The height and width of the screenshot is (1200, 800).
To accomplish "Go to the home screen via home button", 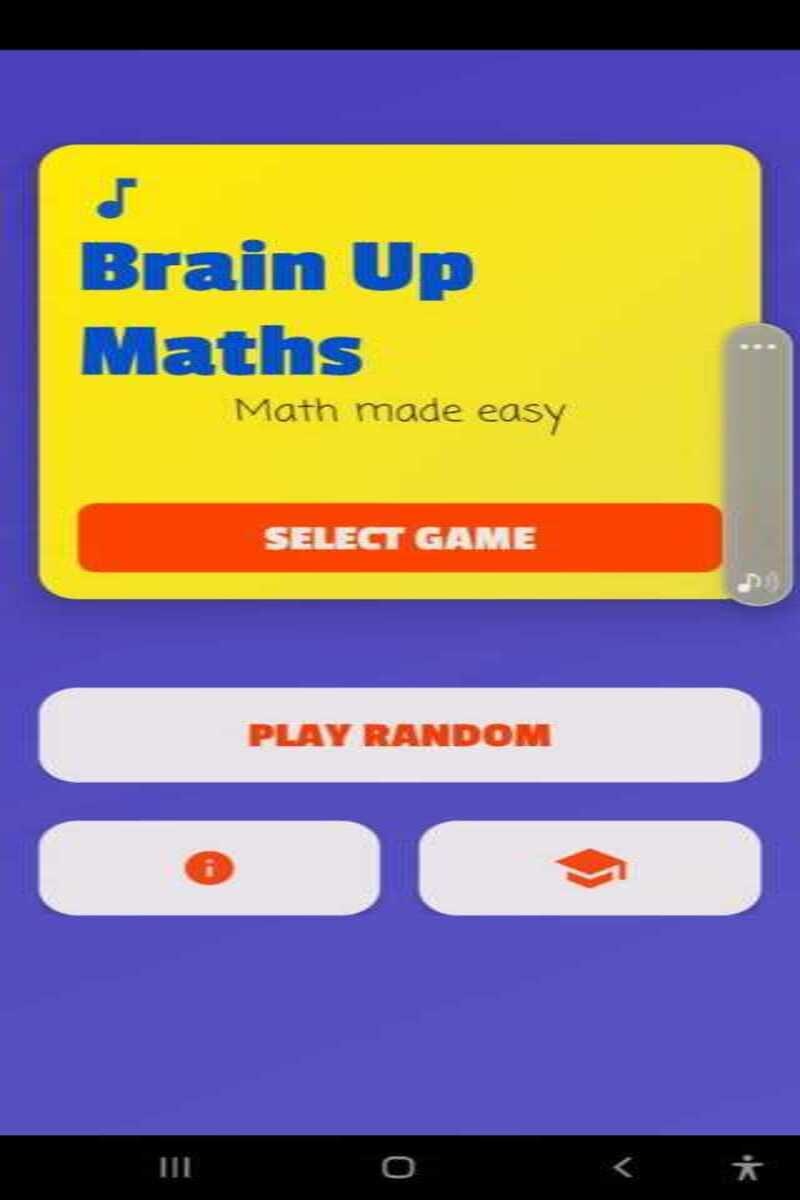I will click(399, 1166).
